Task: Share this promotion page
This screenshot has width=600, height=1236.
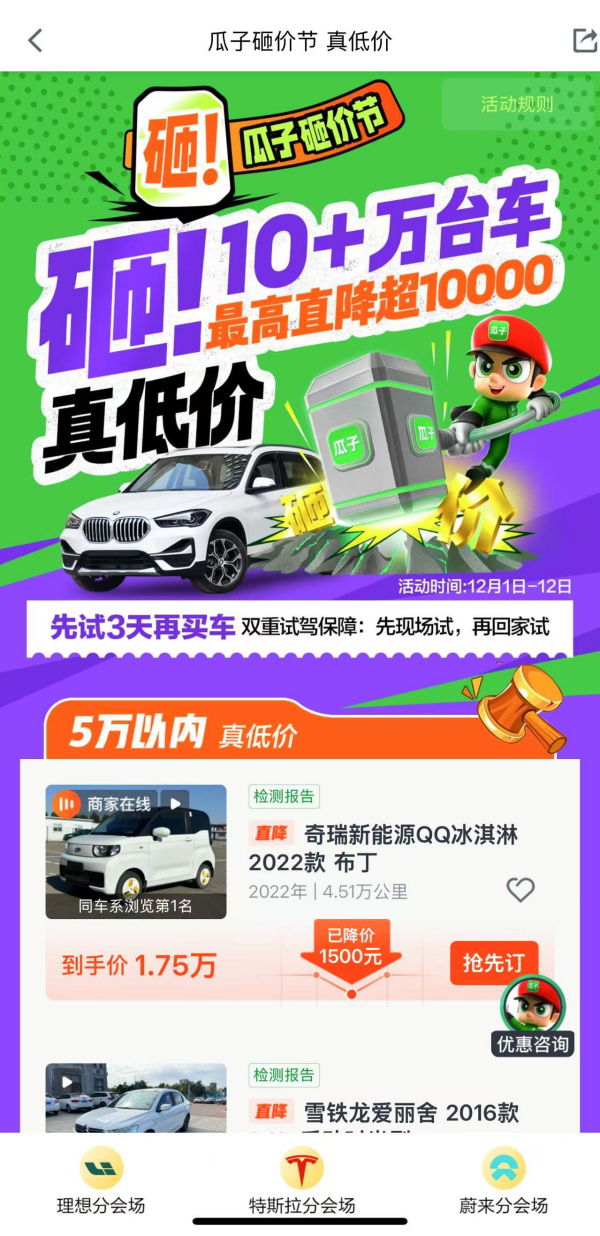Action: coord(584,40)
